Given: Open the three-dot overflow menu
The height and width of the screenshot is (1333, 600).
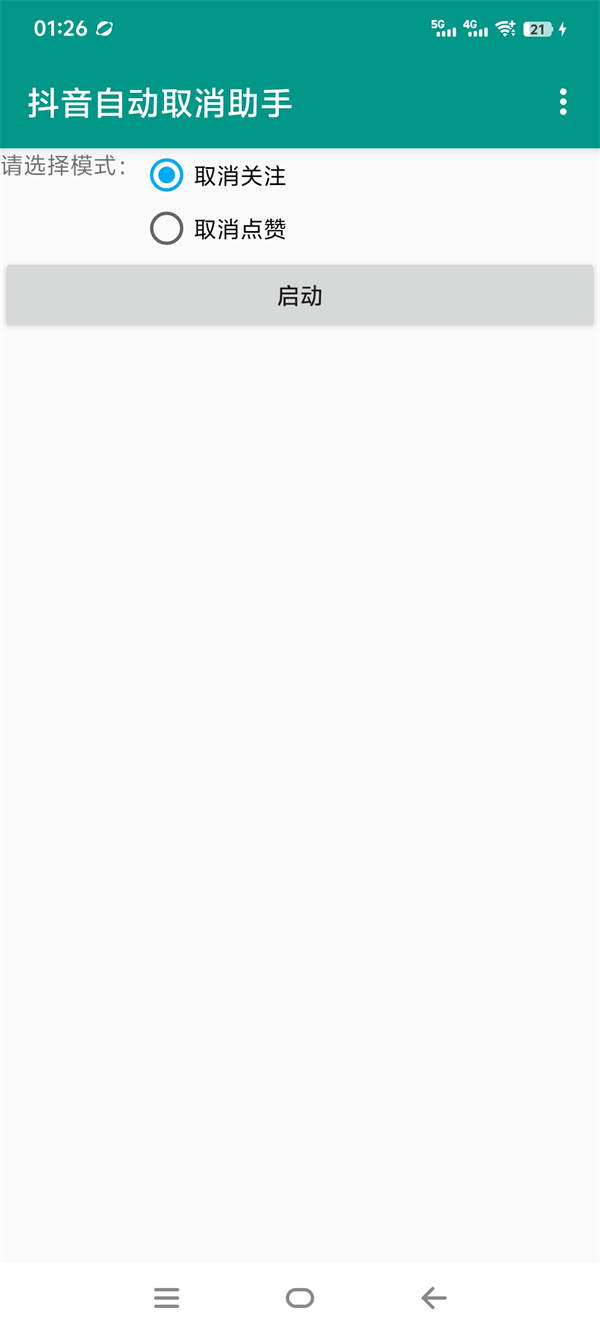Looking at the screenshot, I should coord(563,102).
